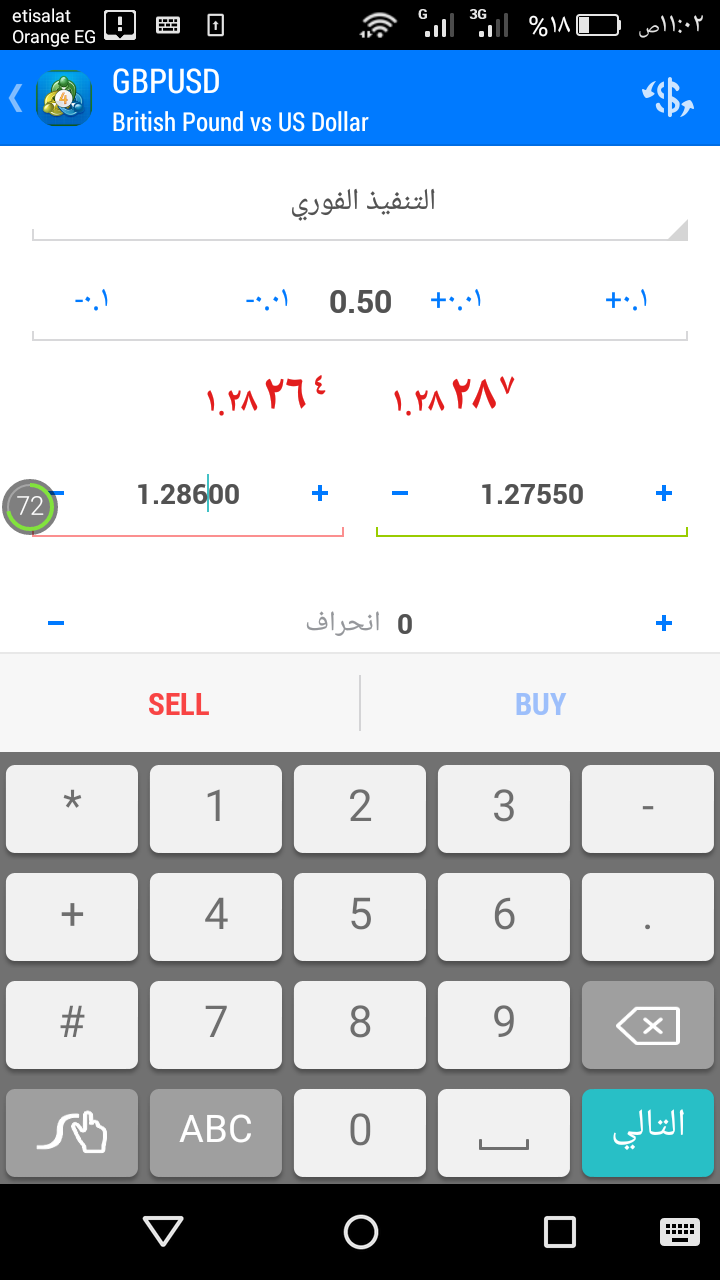Increment the 1.27550 value with plus
The width and height of the screenshot is (720, 1280).
pyautogui.click(x=663, y=493)
